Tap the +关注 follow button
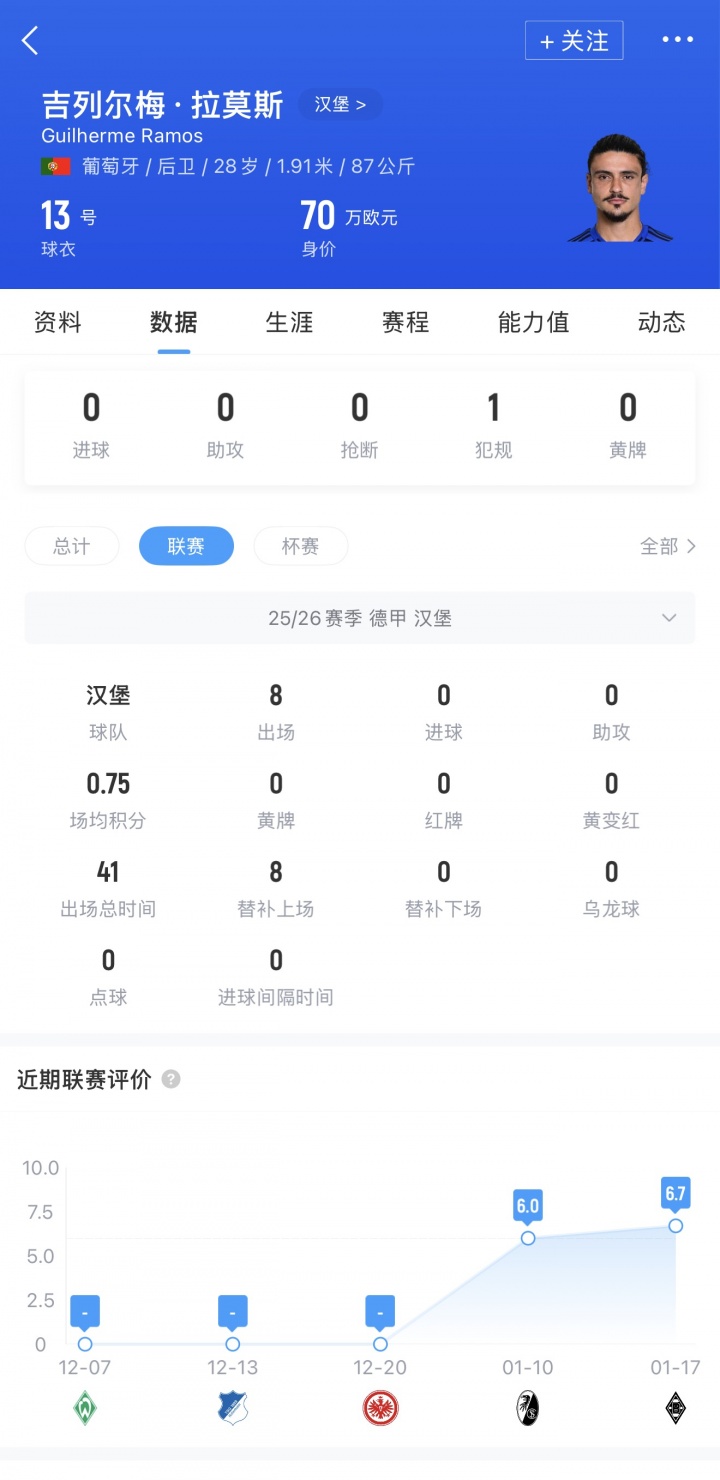The height and width of the screenshot is (1480, 720). pos(576,41)
